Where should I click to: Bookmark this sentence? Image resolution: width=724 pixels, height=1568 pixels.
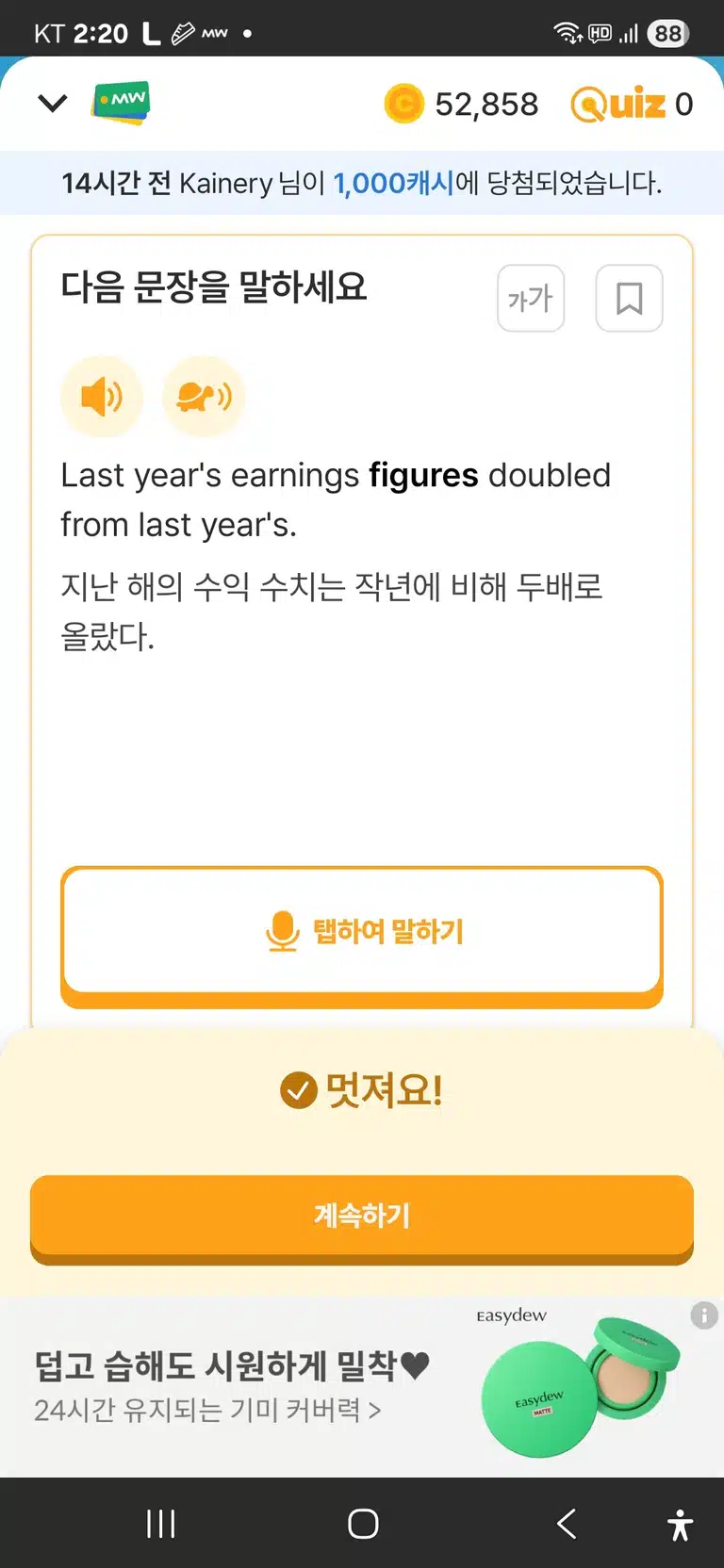coord(630,299)
